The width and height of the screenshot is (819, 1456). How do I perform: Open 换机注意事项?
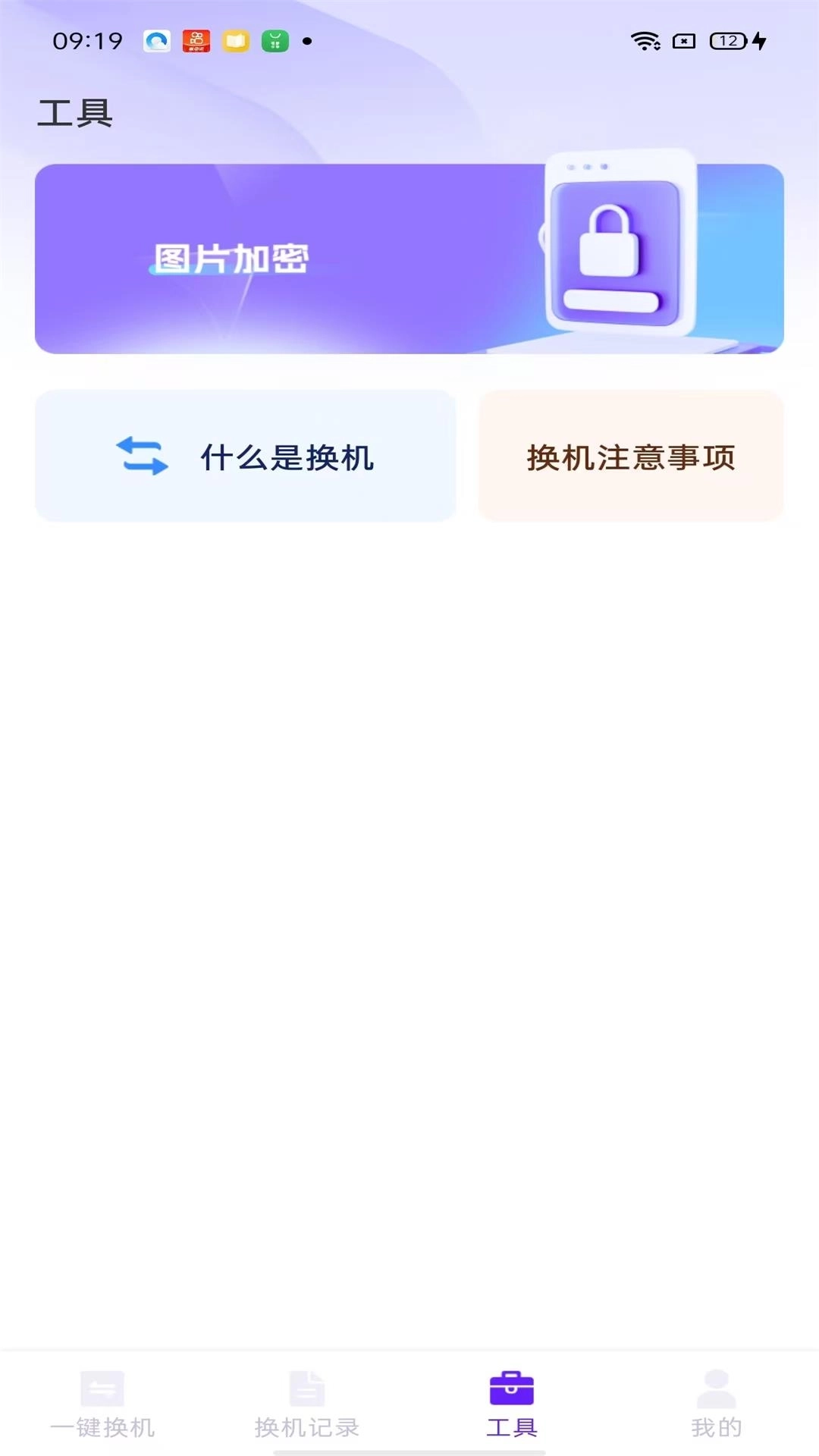tap(631, 454)
